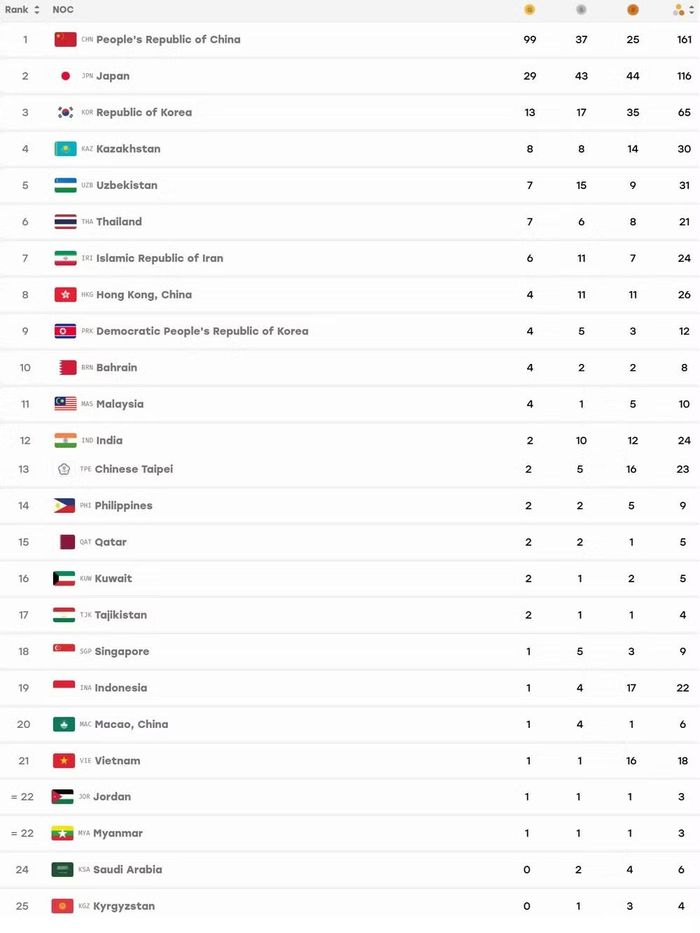Sort by total medals column arrows
Viewport: 700px width, 933px height.
pos(691,10)
